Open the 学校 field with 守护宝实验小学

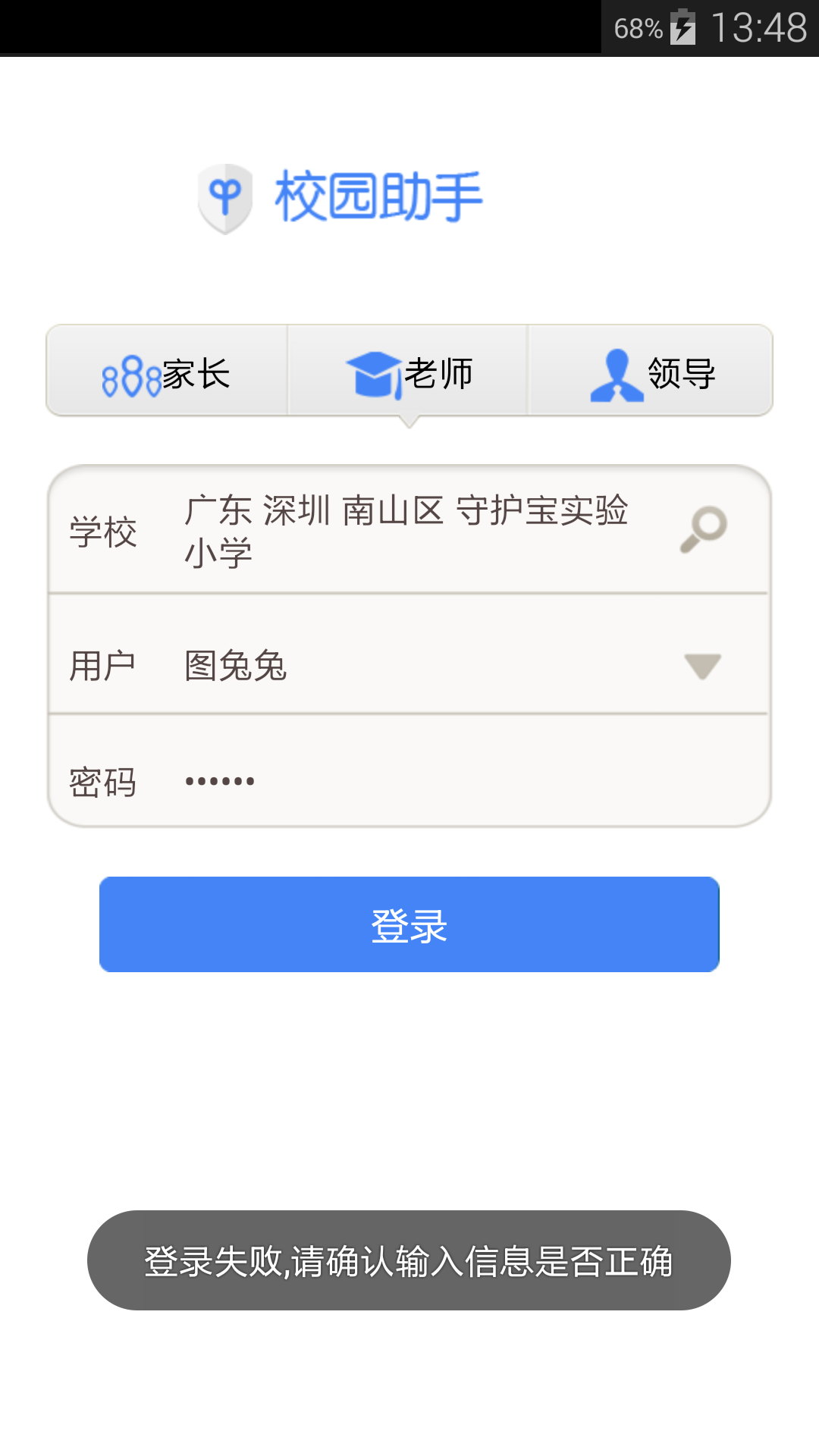[406, 531]
